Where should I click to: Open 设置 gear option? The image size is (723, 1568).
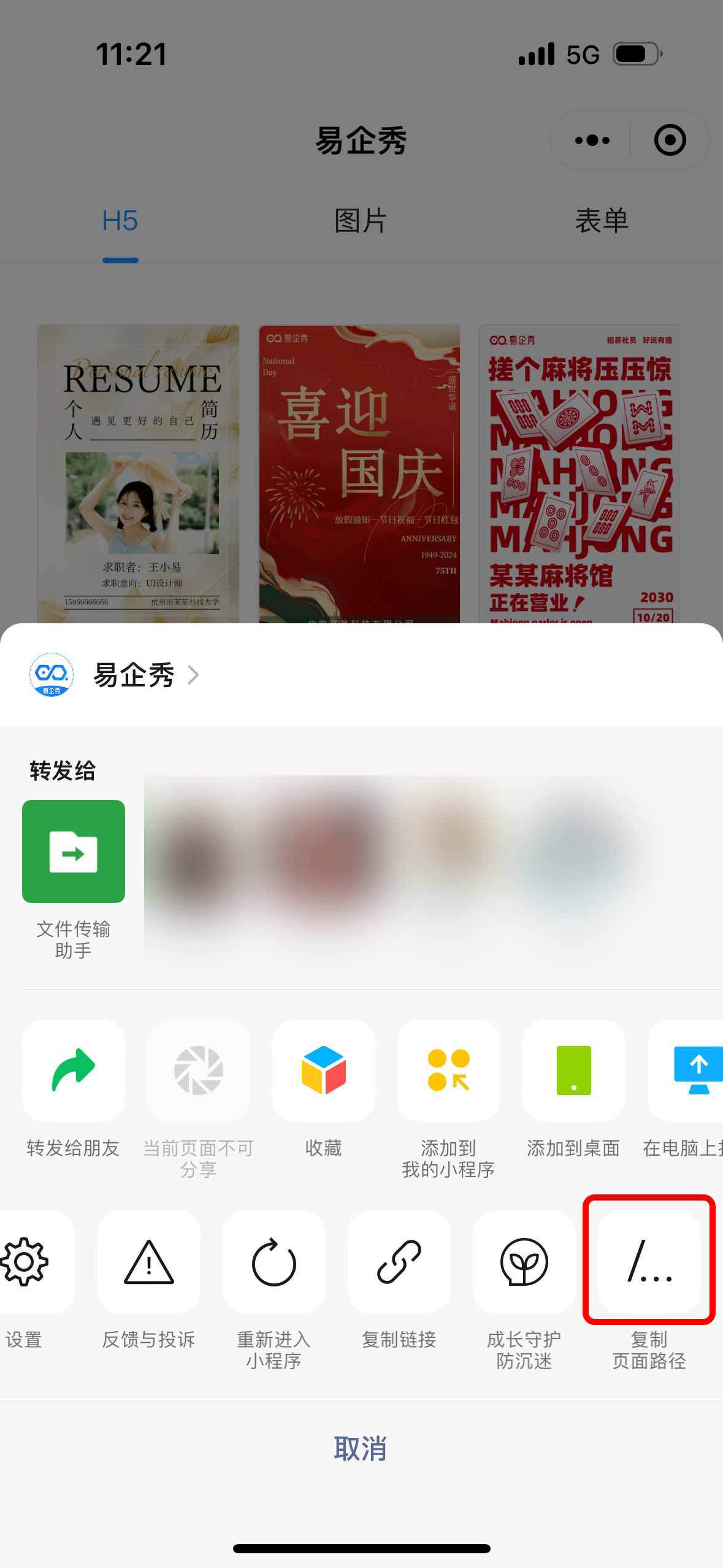pyautogui.click(x=28, y=1262)
